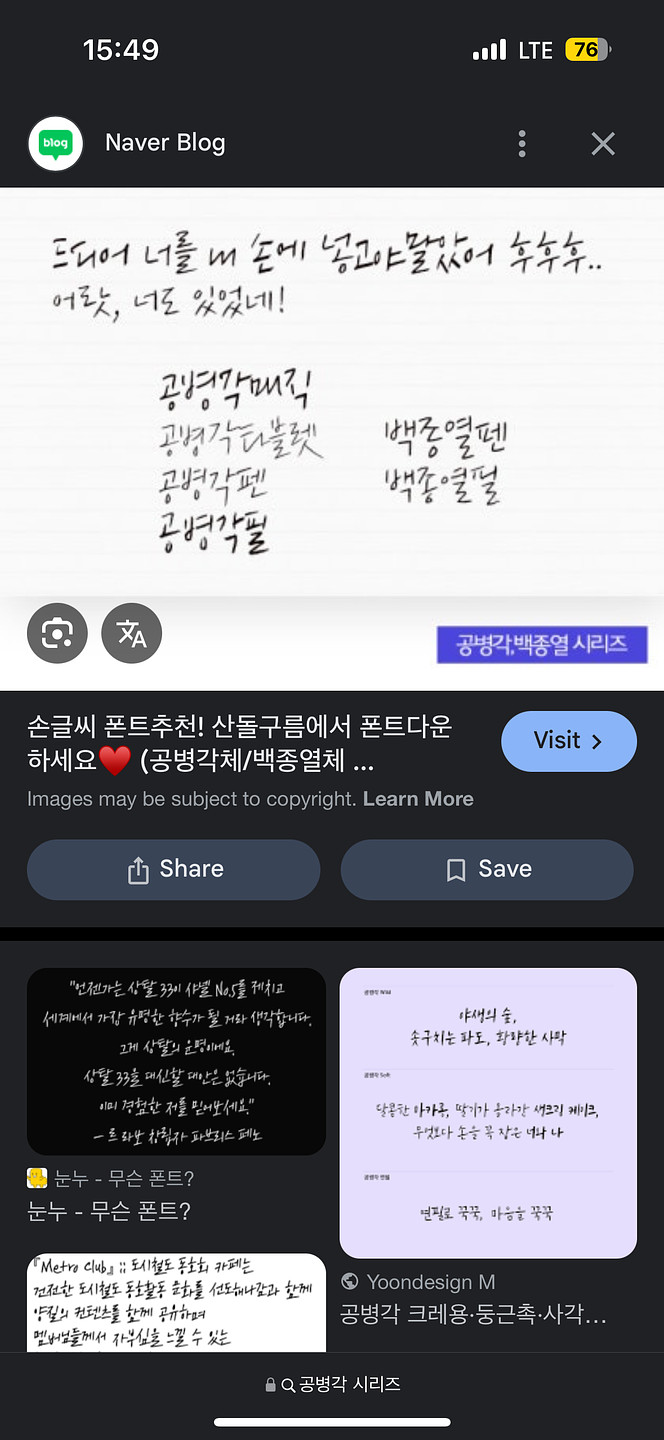Open the handwriting font preview image
This screenshot has width=664, height=1440.
332,392
